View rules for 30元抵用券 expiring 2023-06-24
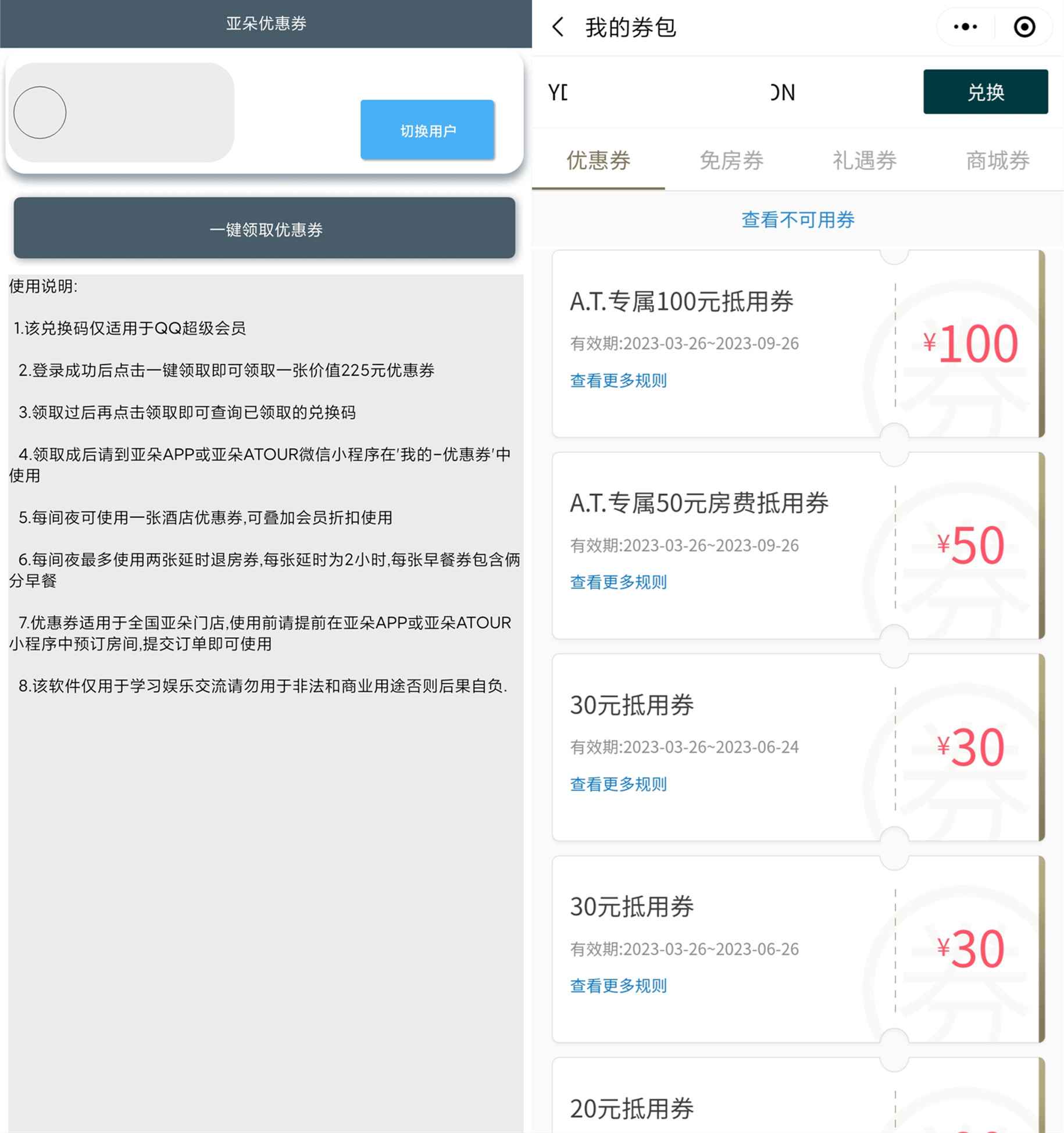 618,784
